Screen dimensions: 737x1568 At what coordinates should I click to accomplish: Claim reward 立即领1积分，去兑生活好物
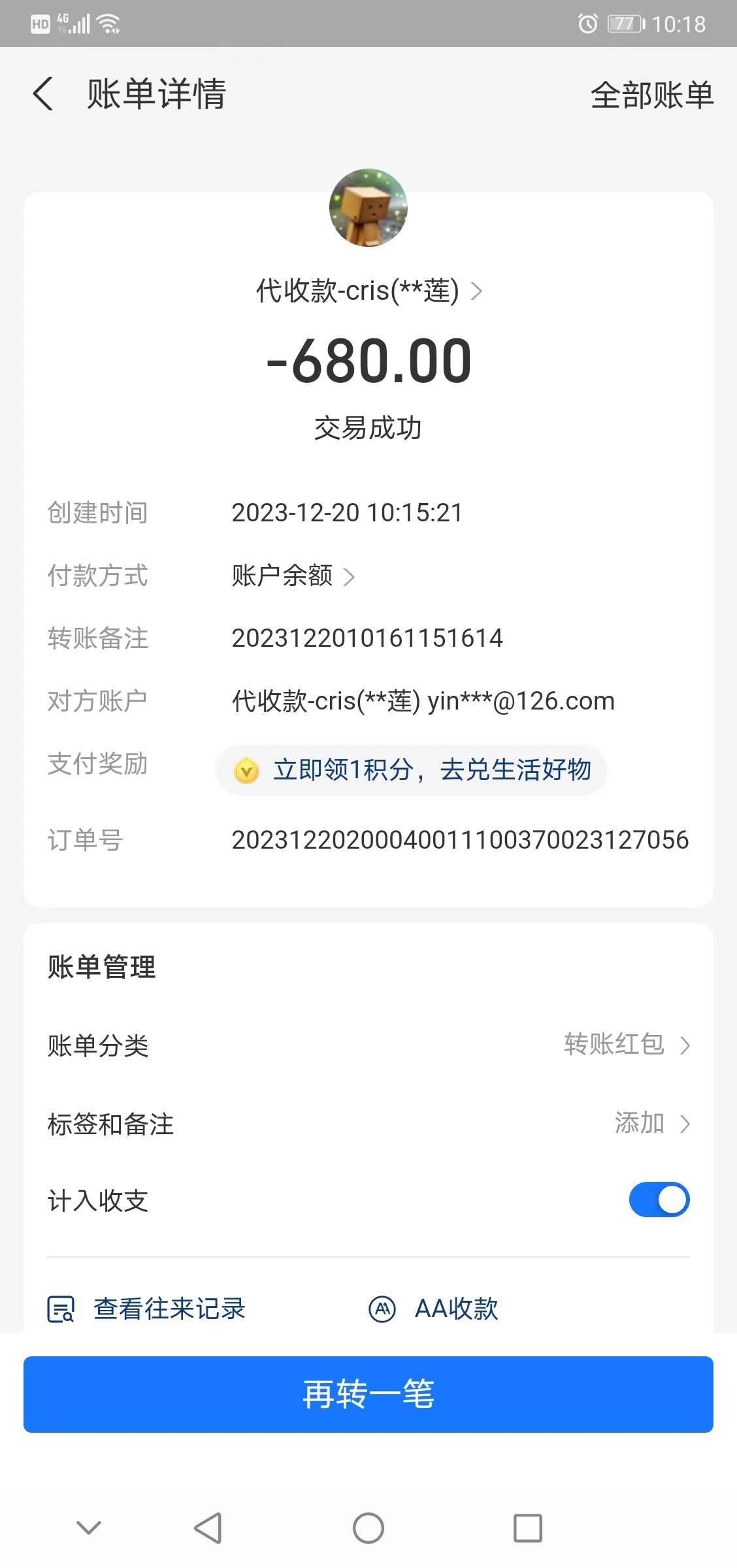(x=412, y=770)
